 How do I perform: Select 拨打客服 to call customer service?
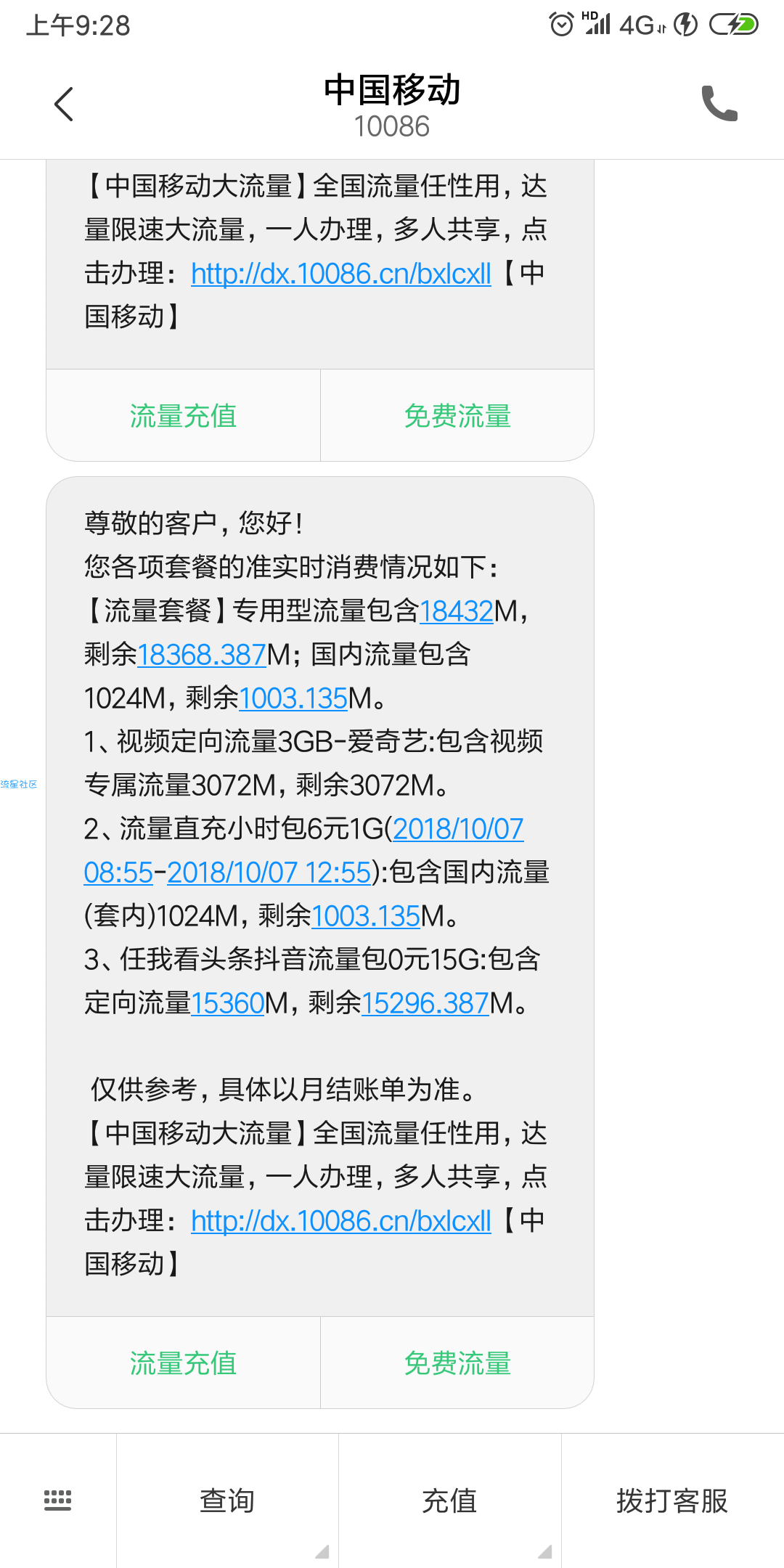pyautogui.click(x=672, y=1500)
